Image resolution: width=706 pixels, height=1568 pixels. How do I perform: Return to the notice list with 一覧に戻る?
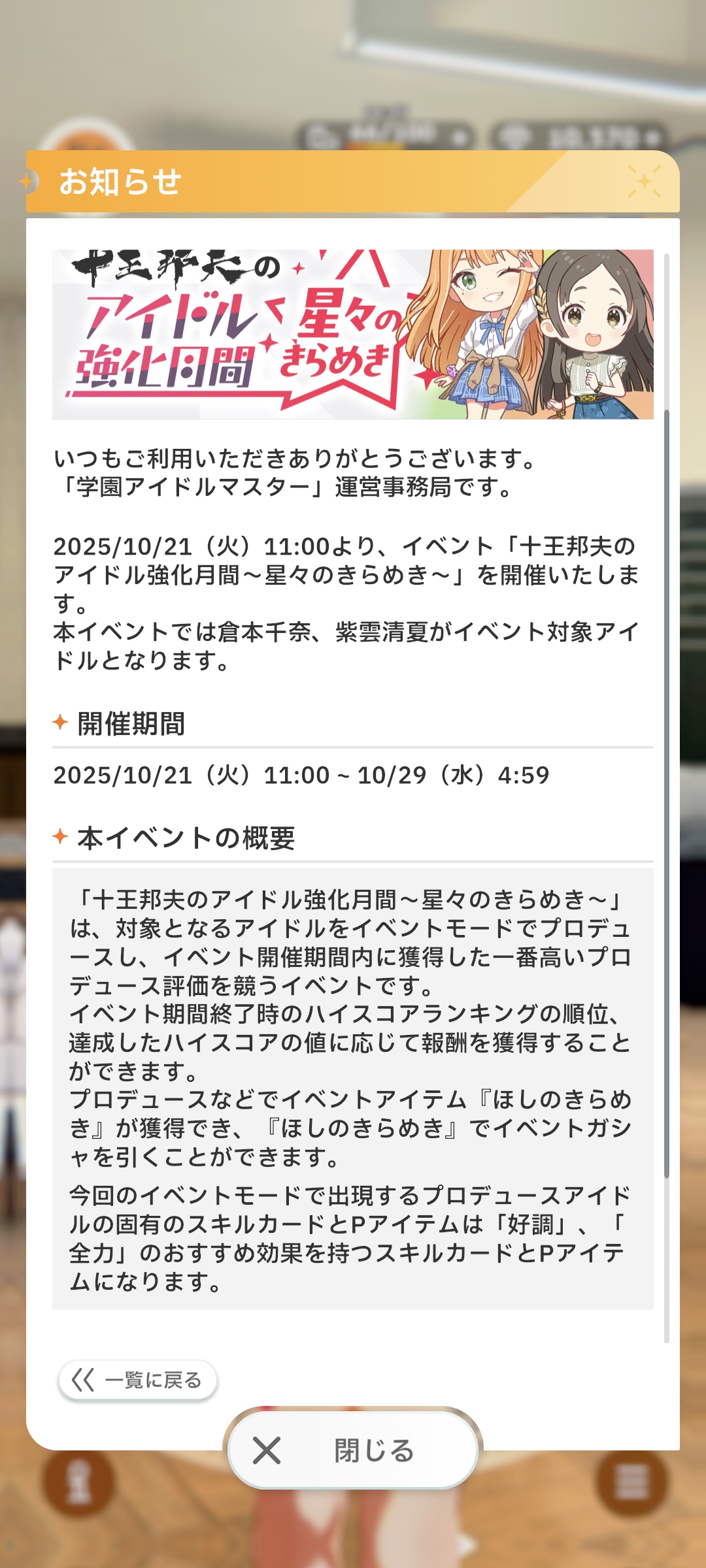(137, 1380)
